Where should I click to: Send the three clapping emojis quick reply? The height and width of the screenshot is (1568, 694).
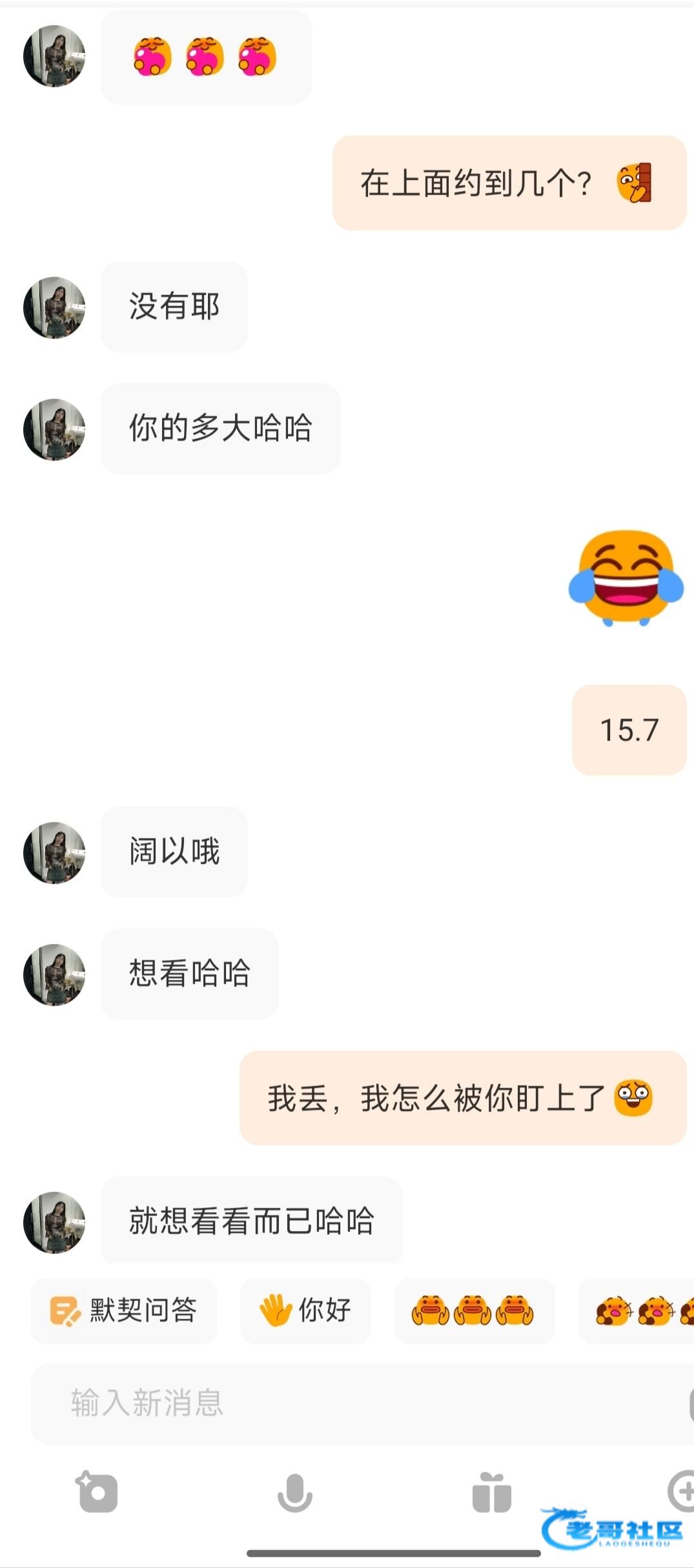(474, 1311)
